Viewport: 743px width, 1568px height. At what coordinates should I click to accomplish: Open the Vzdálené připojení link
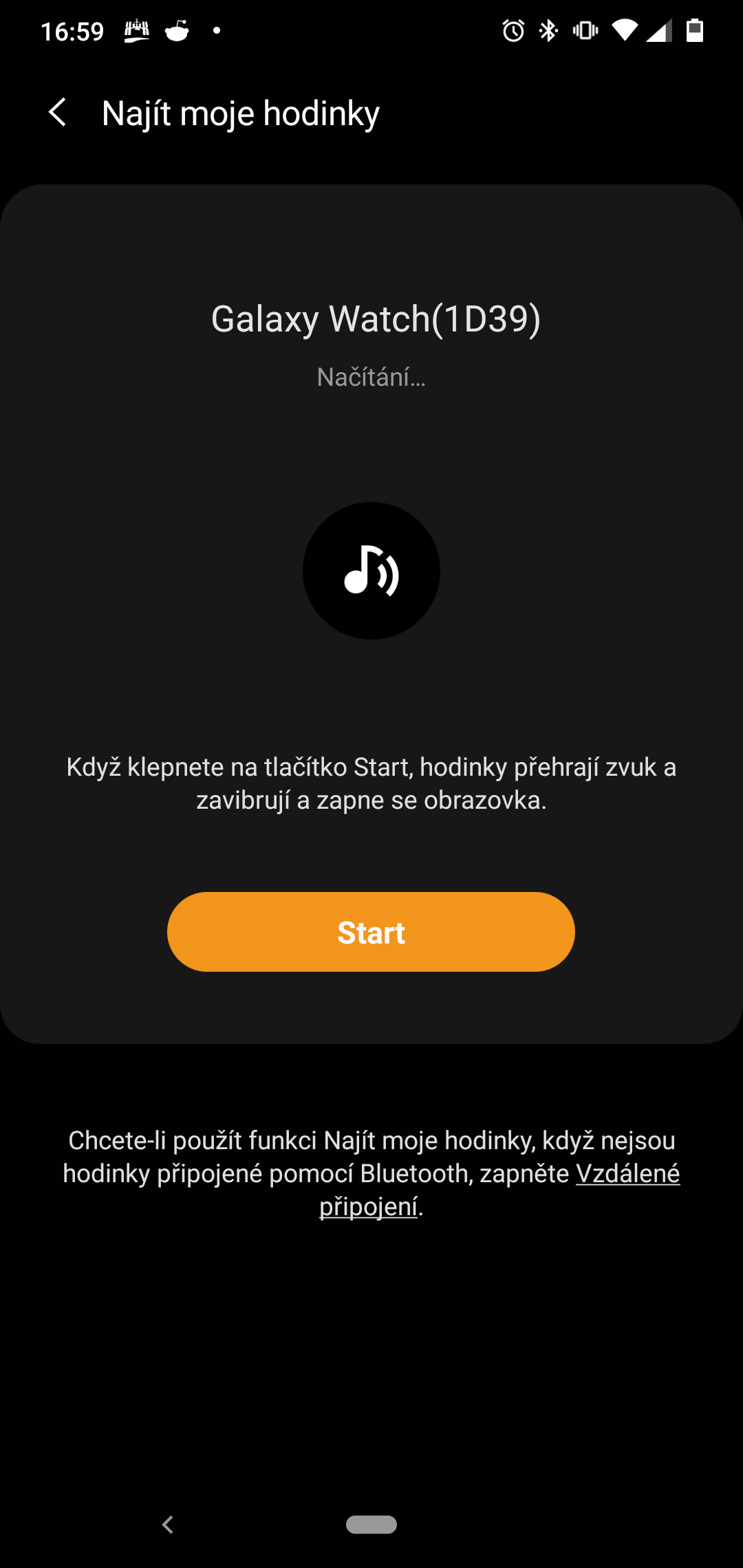628,1174
